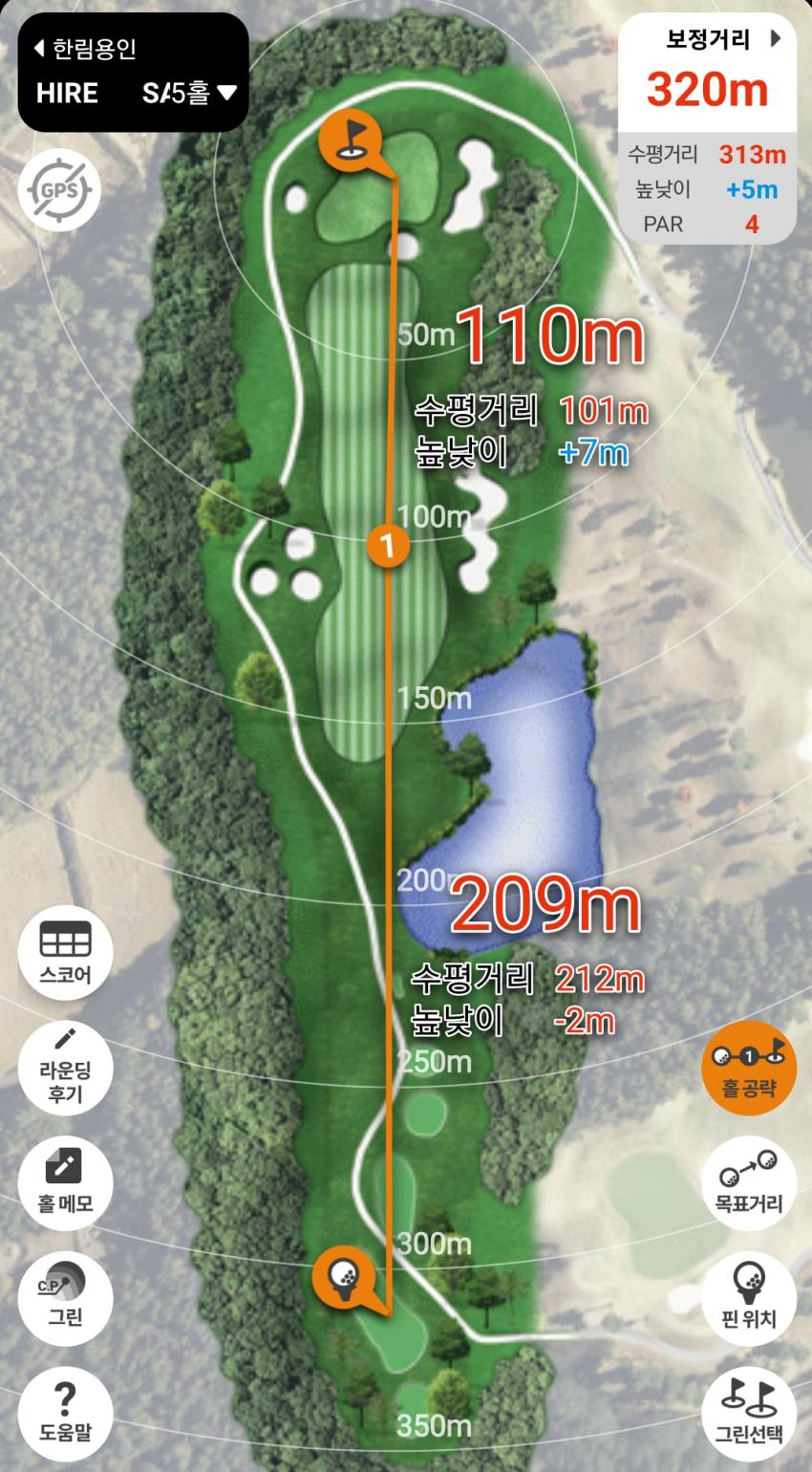Switch to 목표거리 target distance
The width and height of the screenshot is (812, 1472).
click(x=749, y=1182)
